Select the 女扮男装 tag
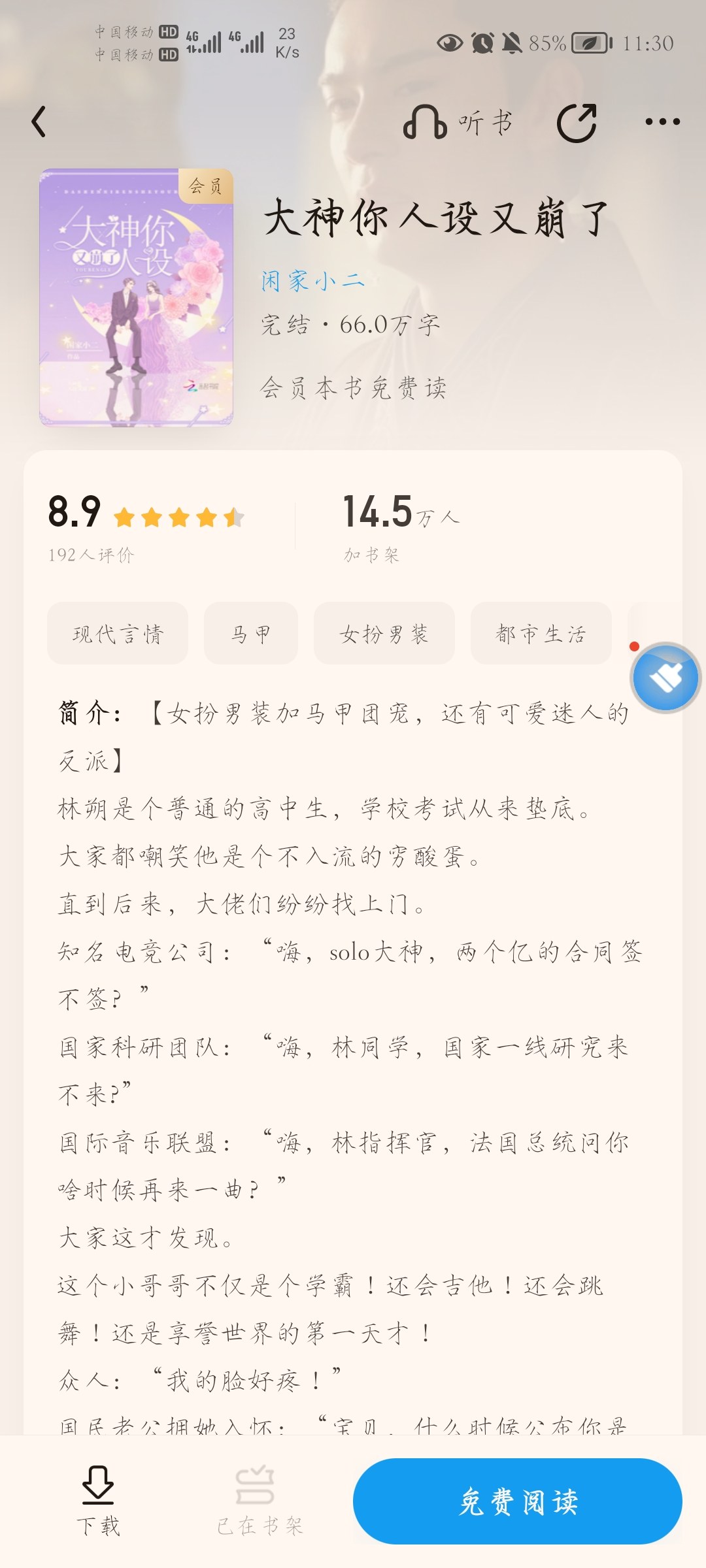The height and width of the screenshot is (1568, 706). coord(384,633)
